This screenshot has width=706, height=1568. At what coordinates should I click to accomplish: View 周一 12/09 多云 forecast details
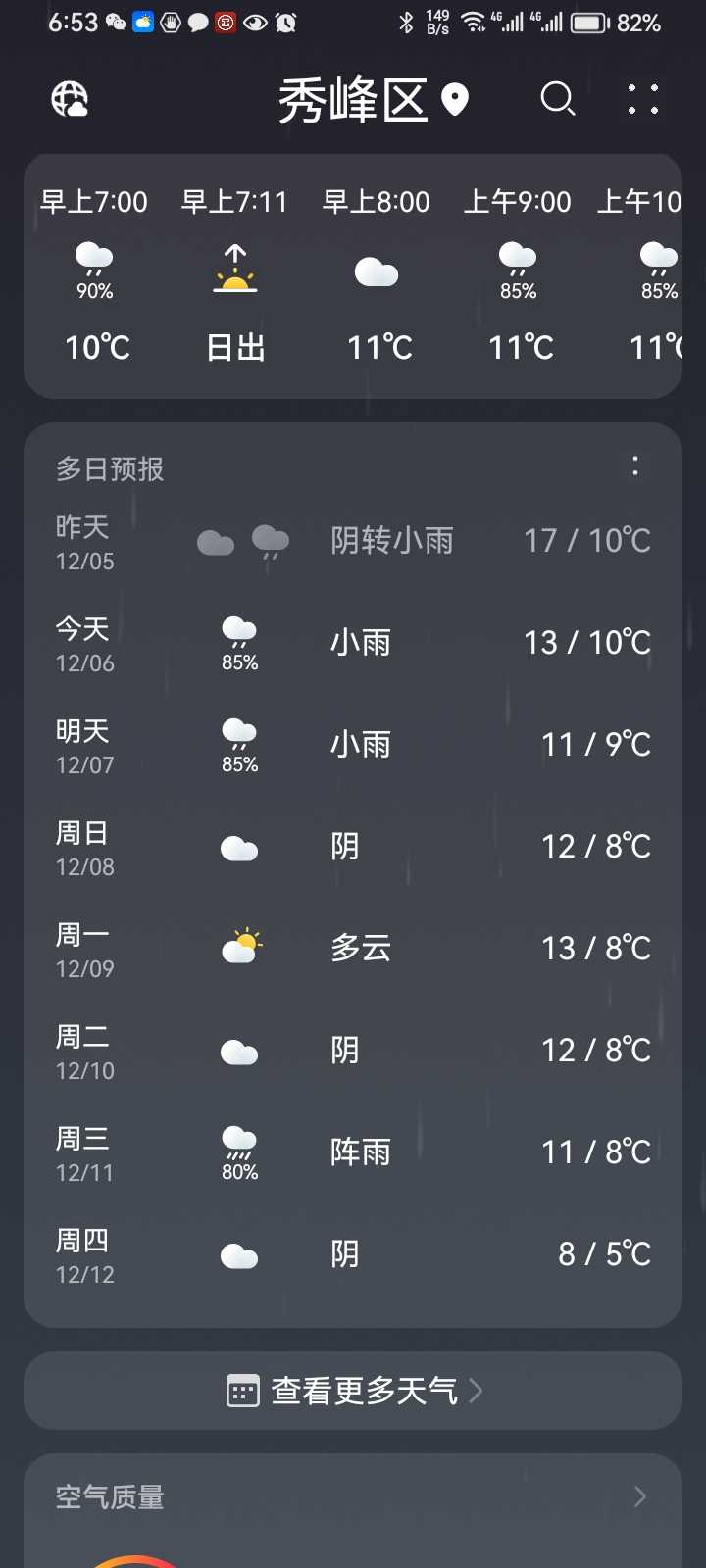(x=353, y=949)
